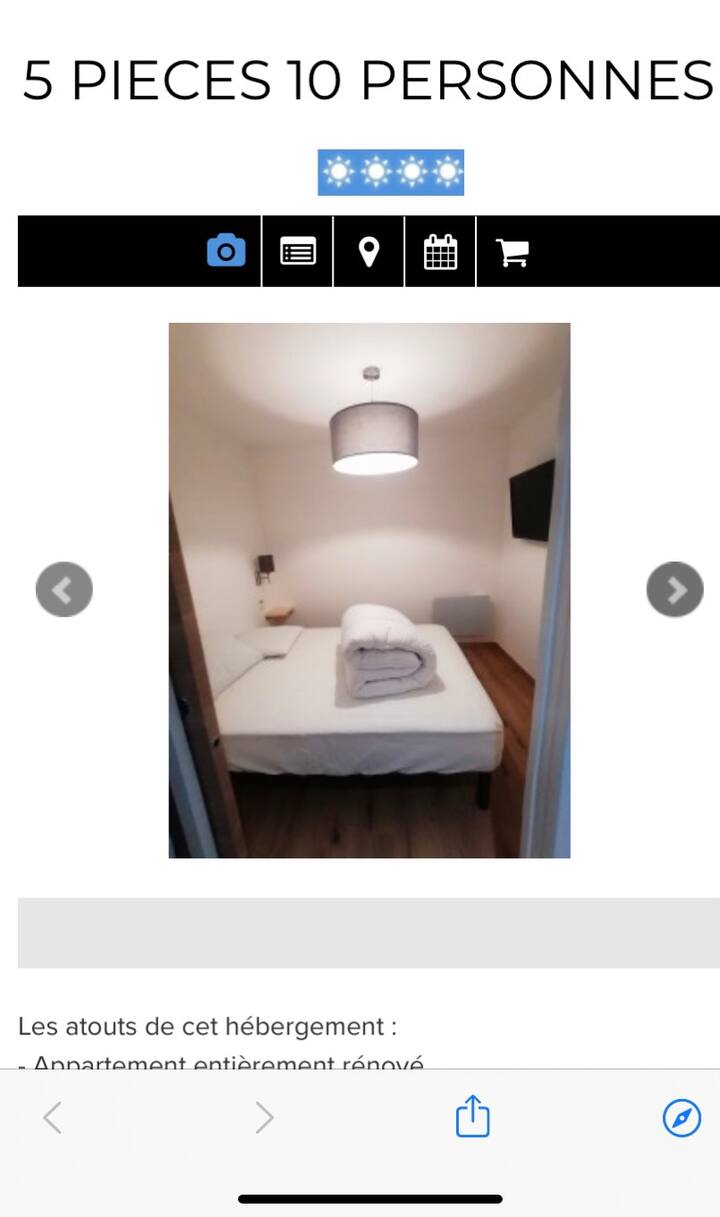
Task: Switch to the description list tab
Action: tap(298, 251)
